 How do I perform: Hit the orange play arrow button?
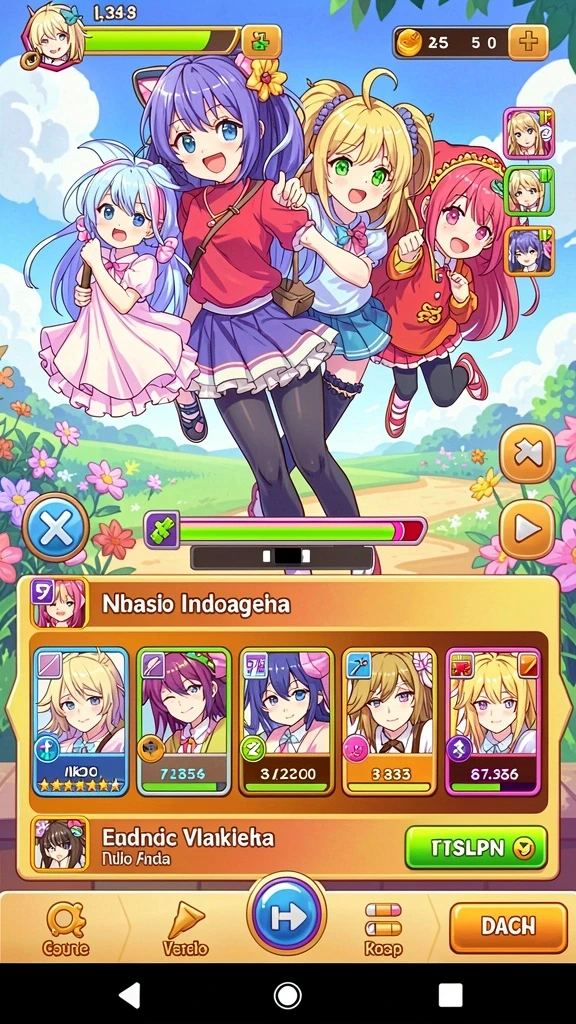(528, 530)
